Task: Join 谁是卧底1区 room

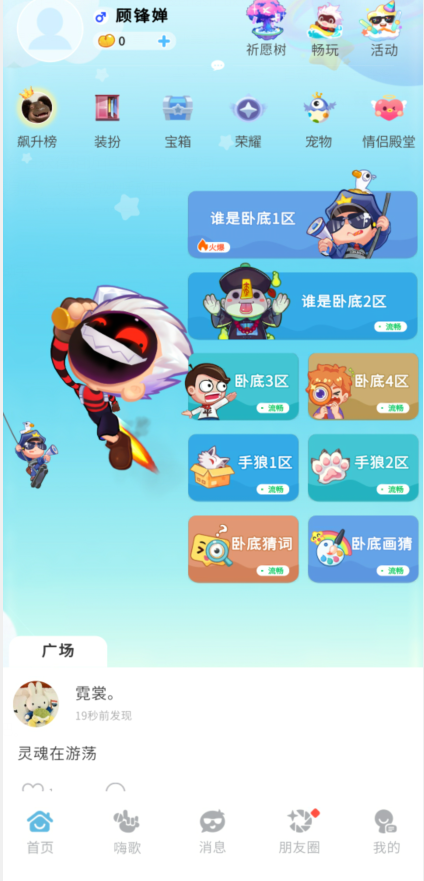Action: (x=303, y=224)
